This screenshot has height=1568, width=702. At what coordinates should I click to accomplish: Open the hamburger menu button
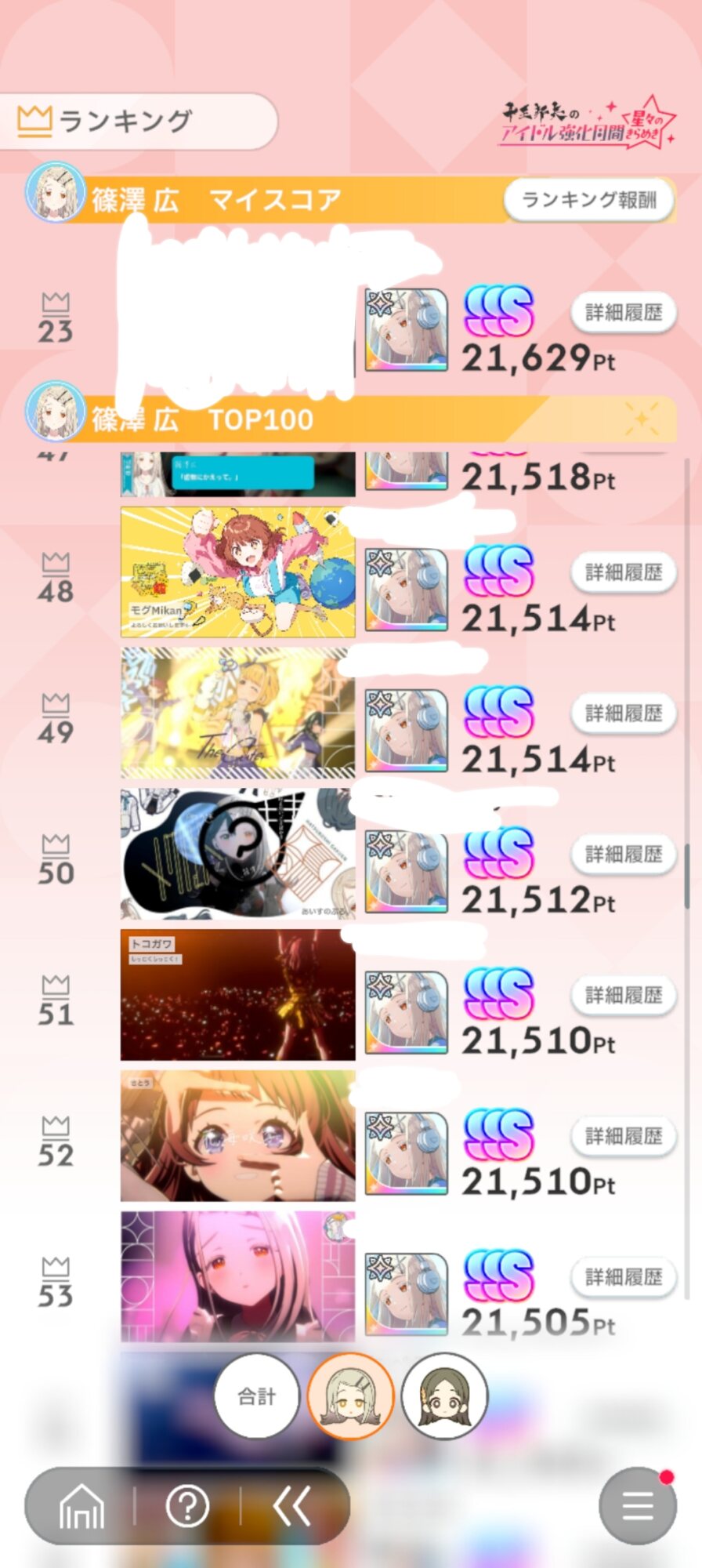[x=638, y=1506]
